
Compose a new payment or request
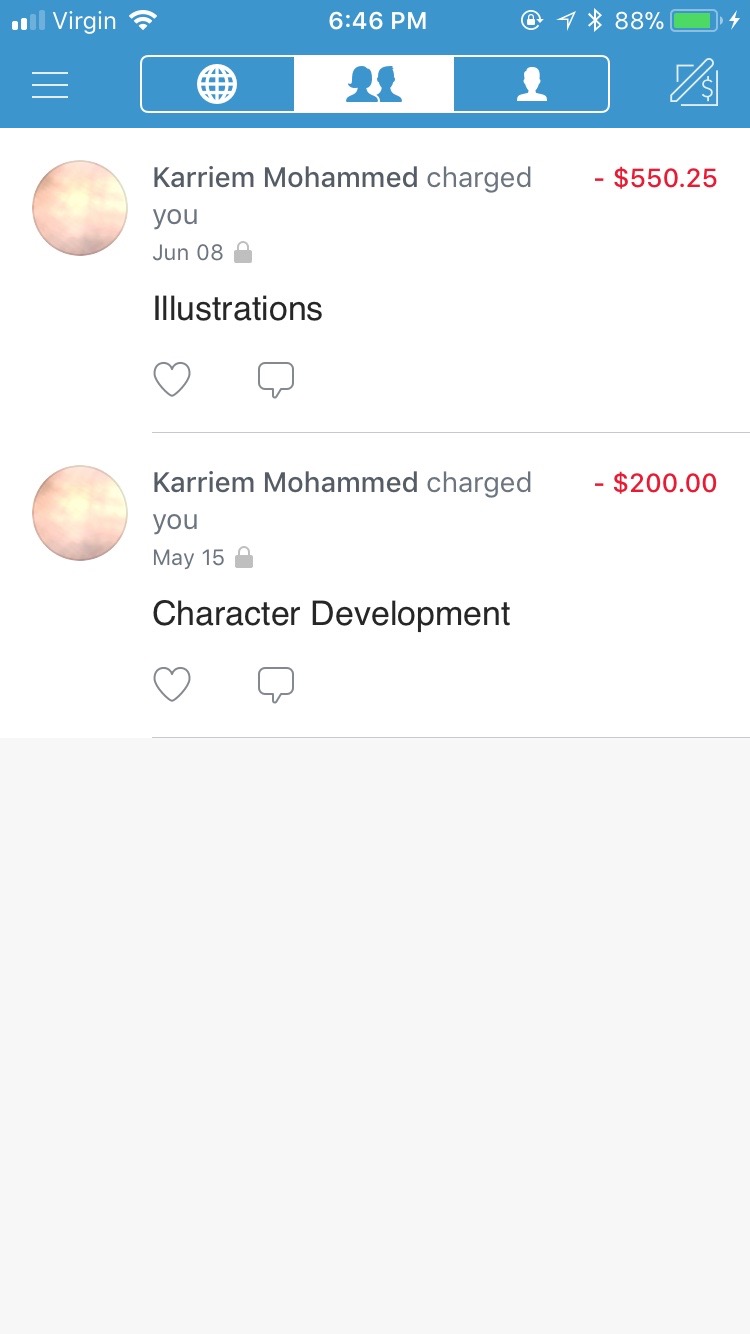(694, 82)
